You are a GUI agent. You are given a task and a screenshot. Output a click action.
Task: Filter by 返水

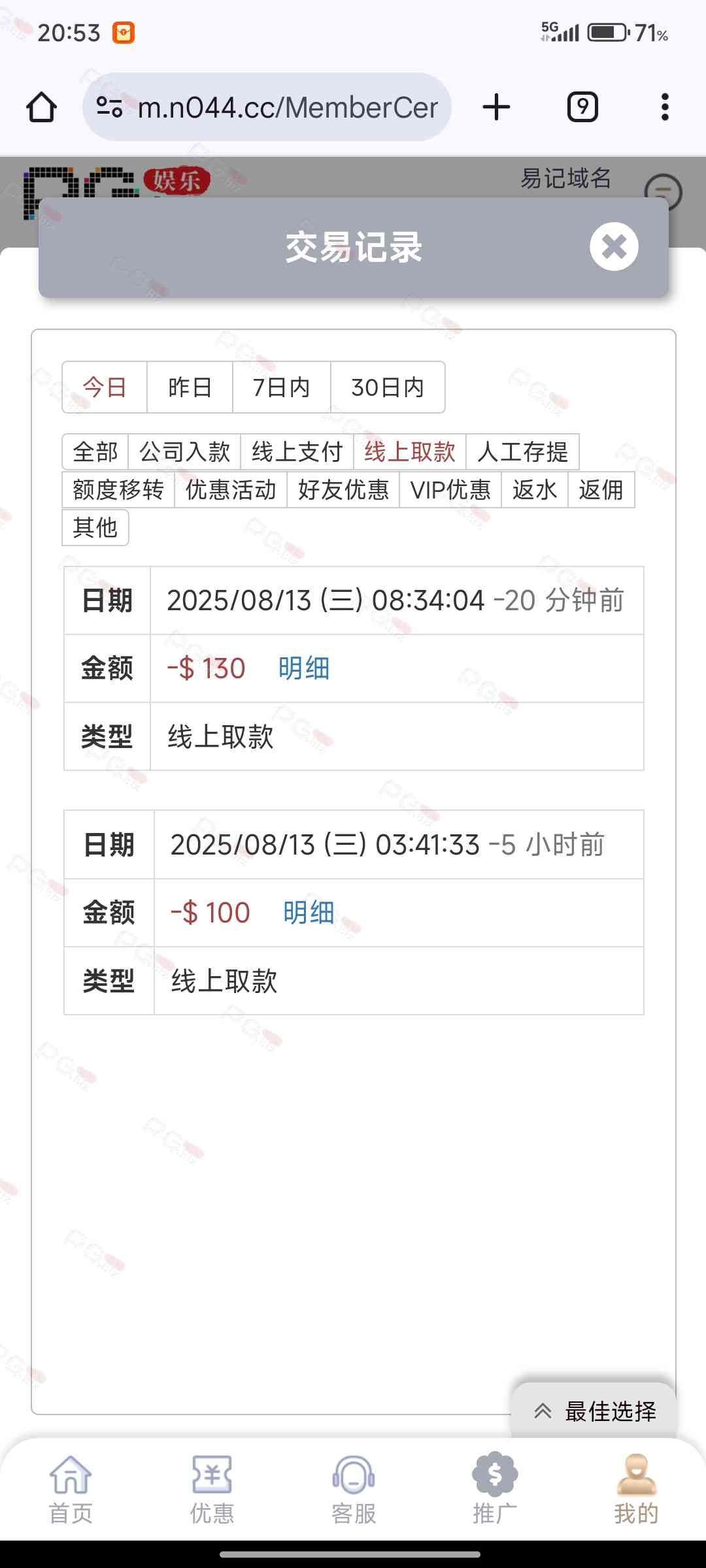534,489
